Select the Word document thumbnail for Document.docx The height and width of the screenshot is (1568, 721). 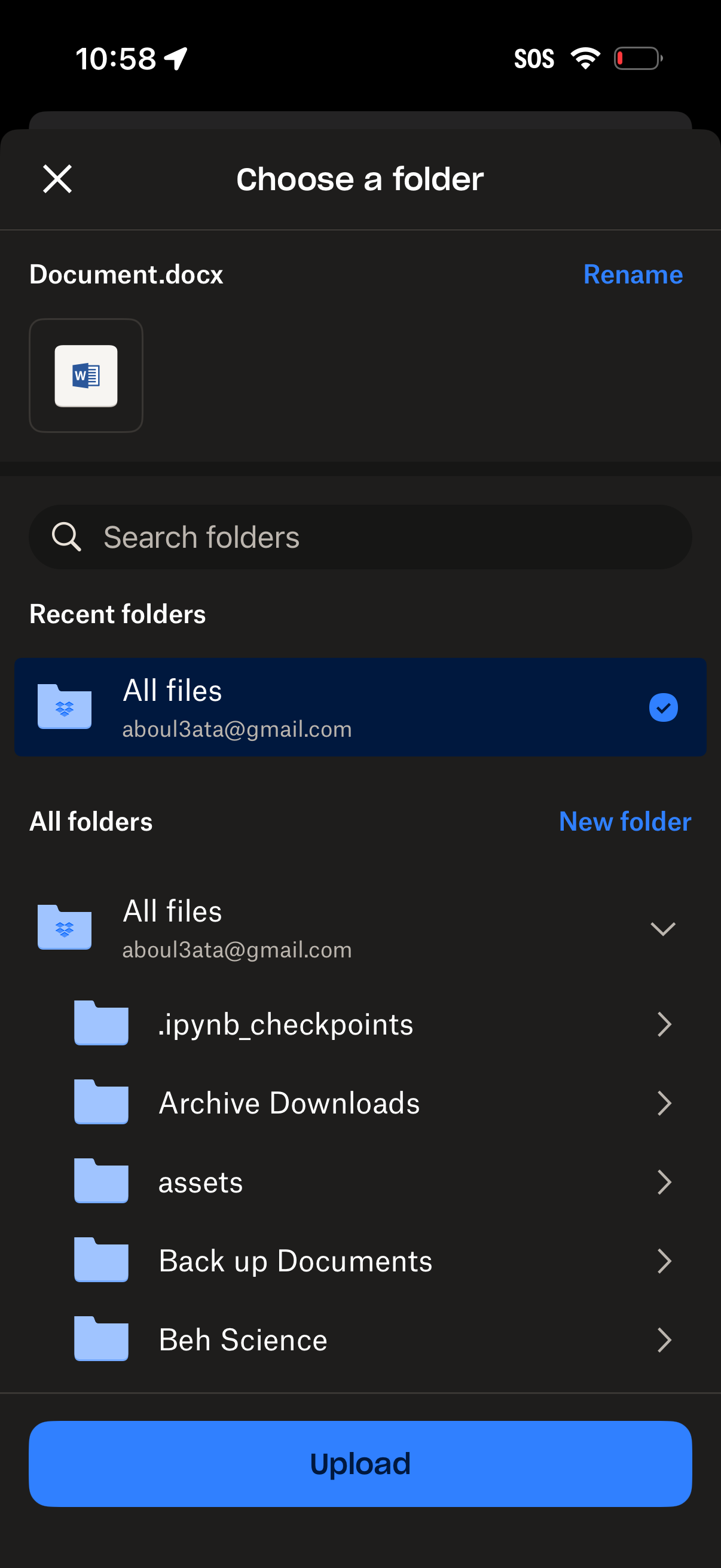(85, 376)
